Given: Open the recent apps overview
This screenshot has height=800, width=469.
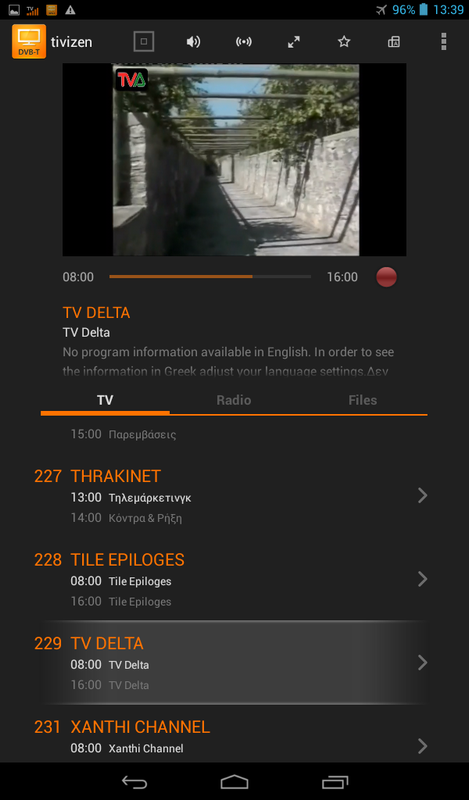Looking at the screenshot, I should click(335, 782).
